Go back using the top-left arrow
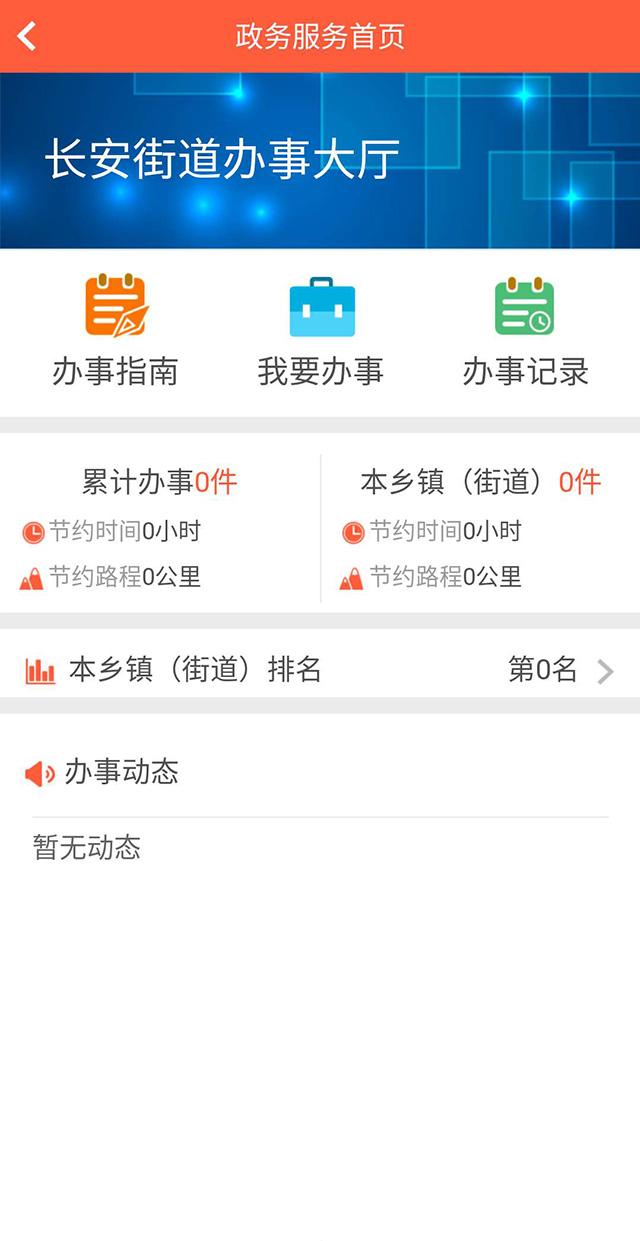This screenshot has height=1241, width=640. tap(27, 37)
